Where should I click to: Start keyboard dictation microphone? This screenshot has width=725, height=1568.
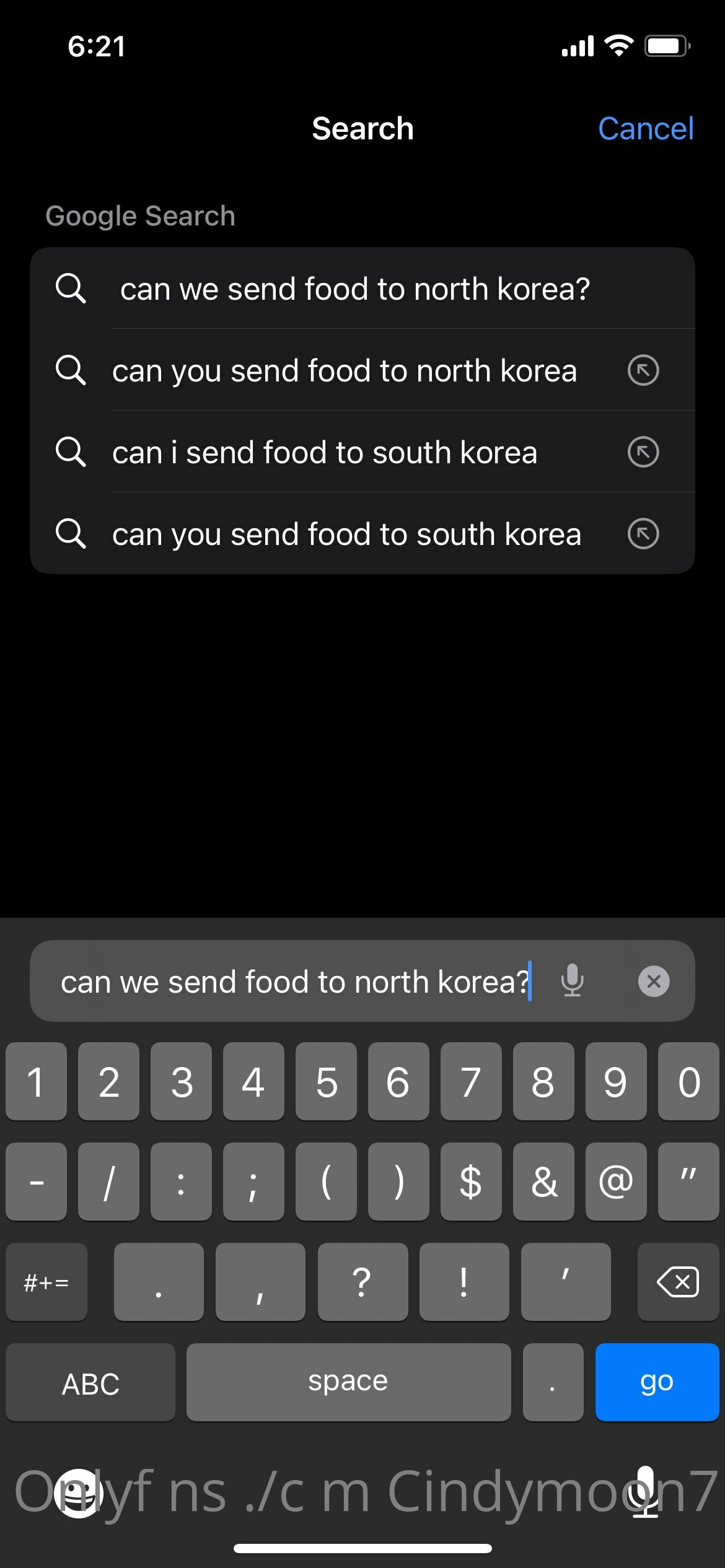tap(645, 1492)
